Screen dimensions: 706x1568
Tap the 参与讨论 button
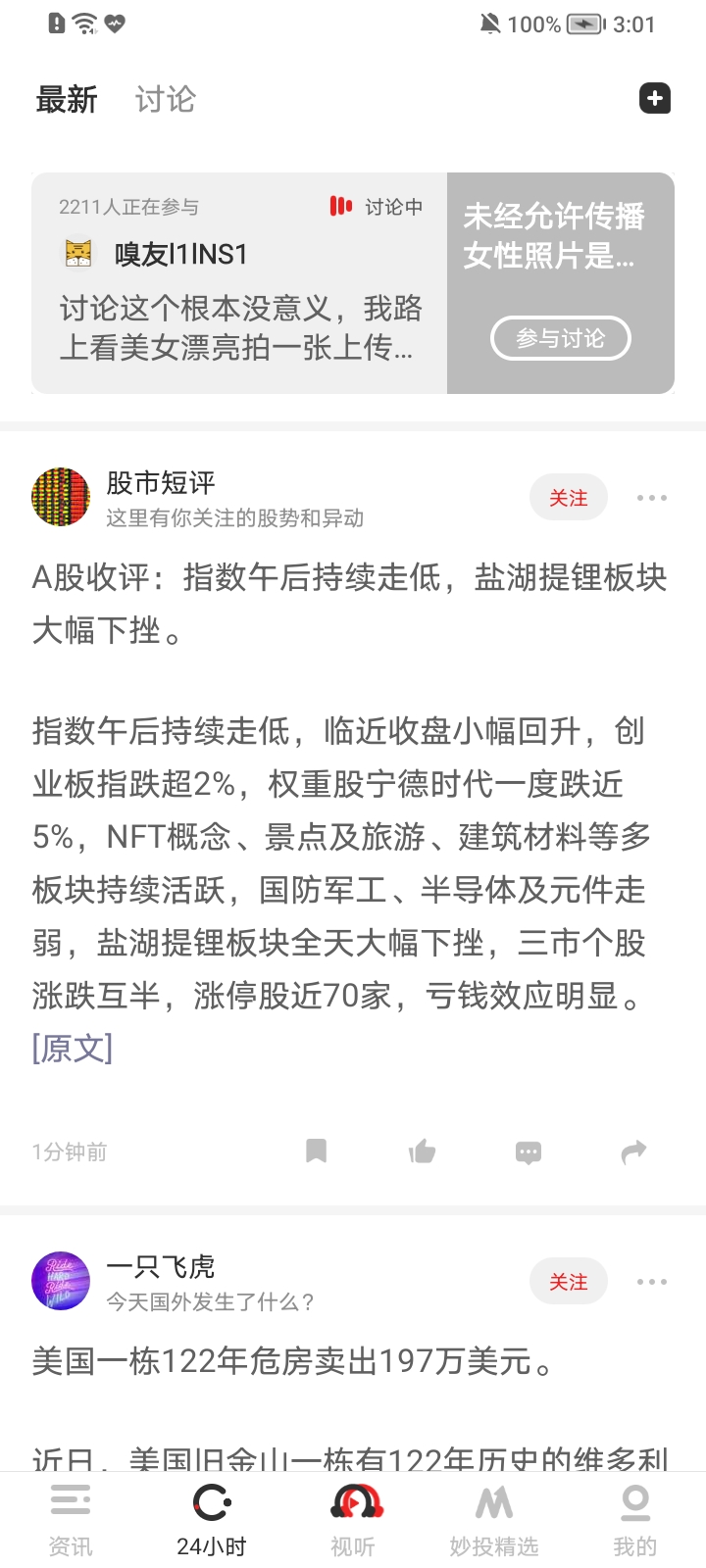pos(560,338)
